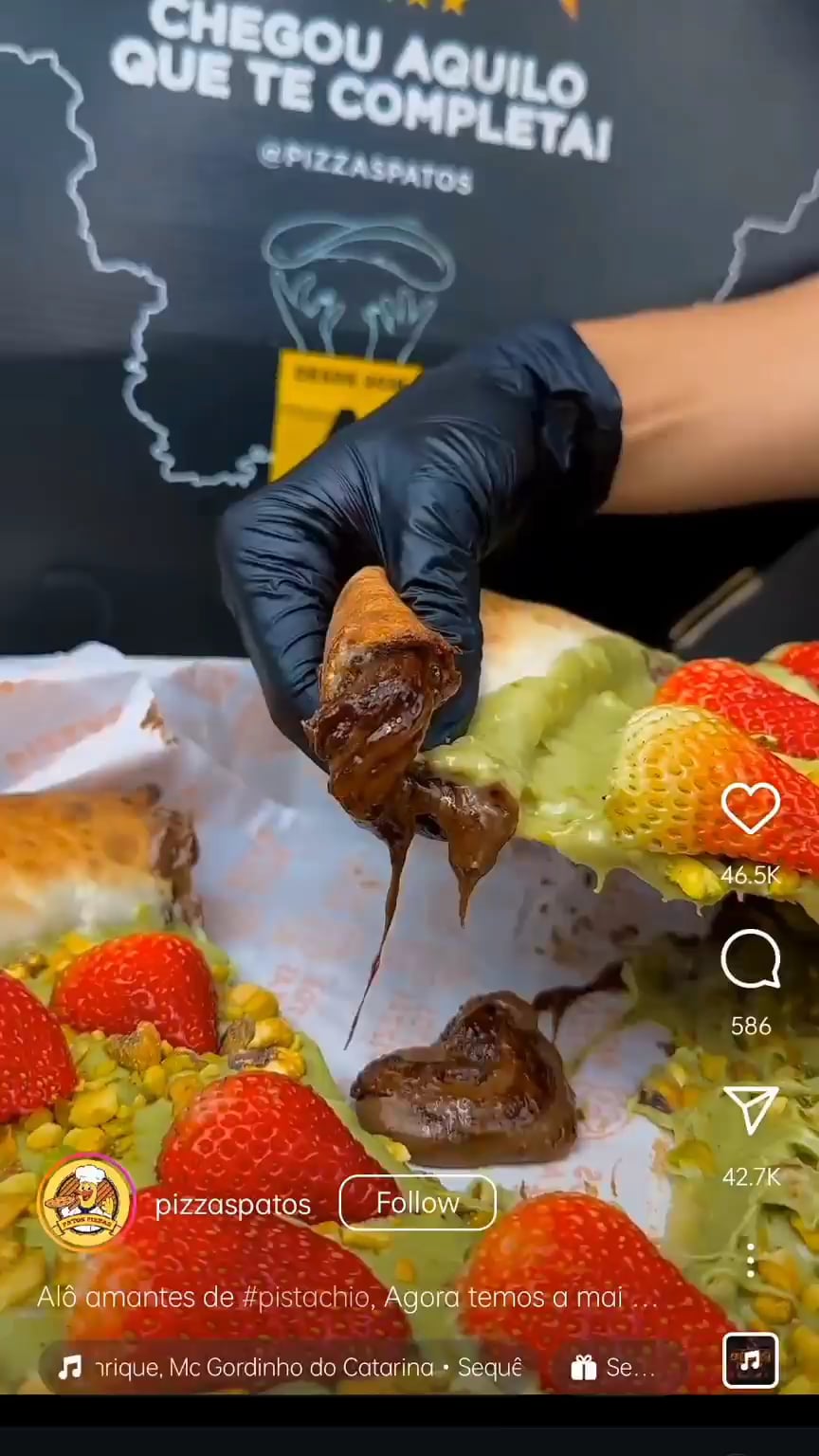Open the comments on this reel
The width and height of the screenshot is (819, 1456).
point(750,959)
